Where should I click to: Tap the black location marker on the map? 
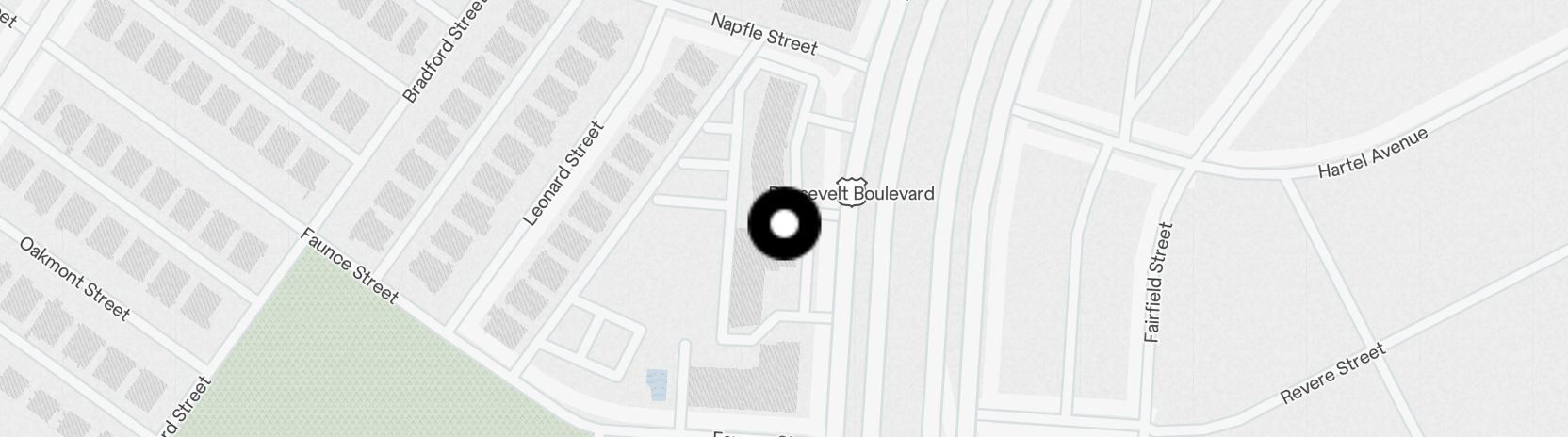[x=784, y=224]
